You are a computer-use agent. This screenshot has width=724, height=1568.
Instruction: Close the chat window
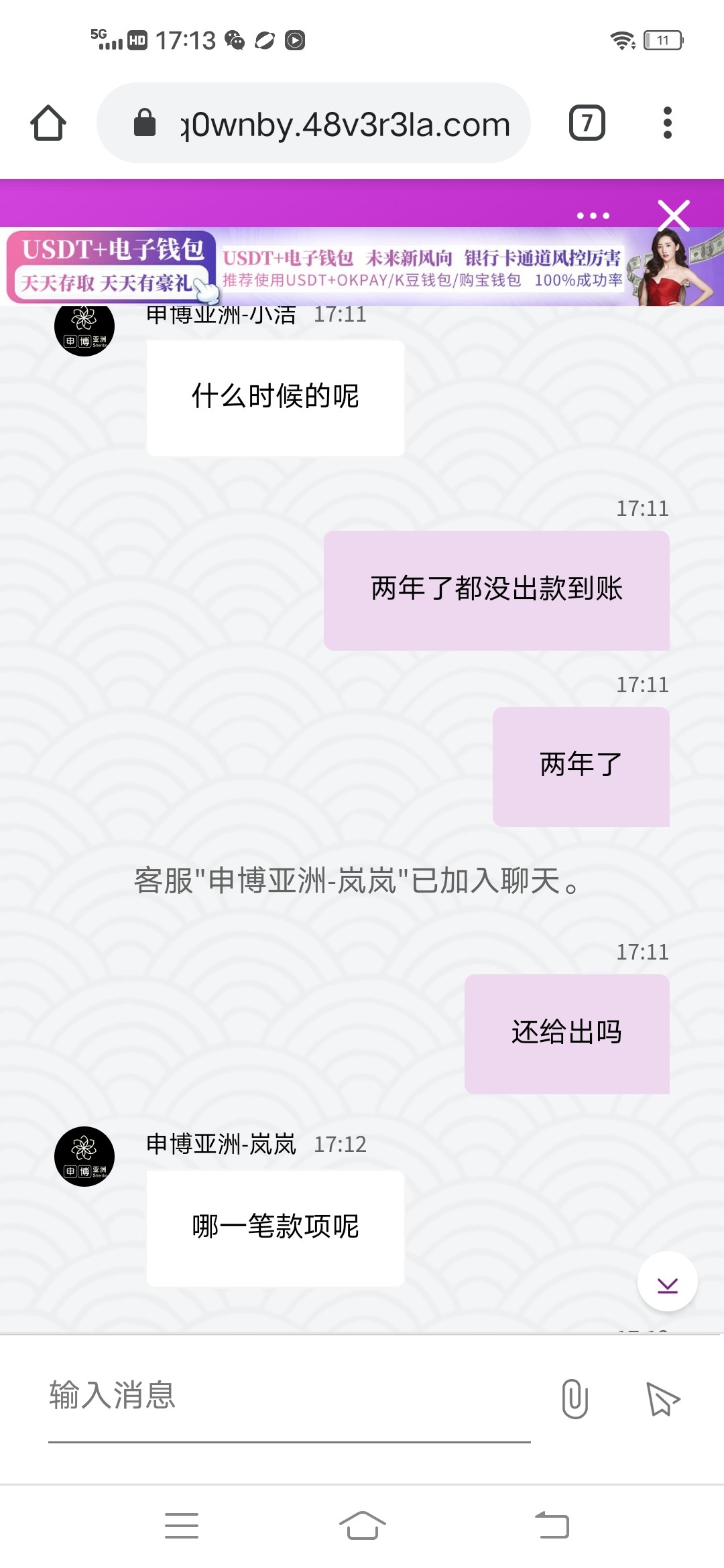(x=674, y=216)
